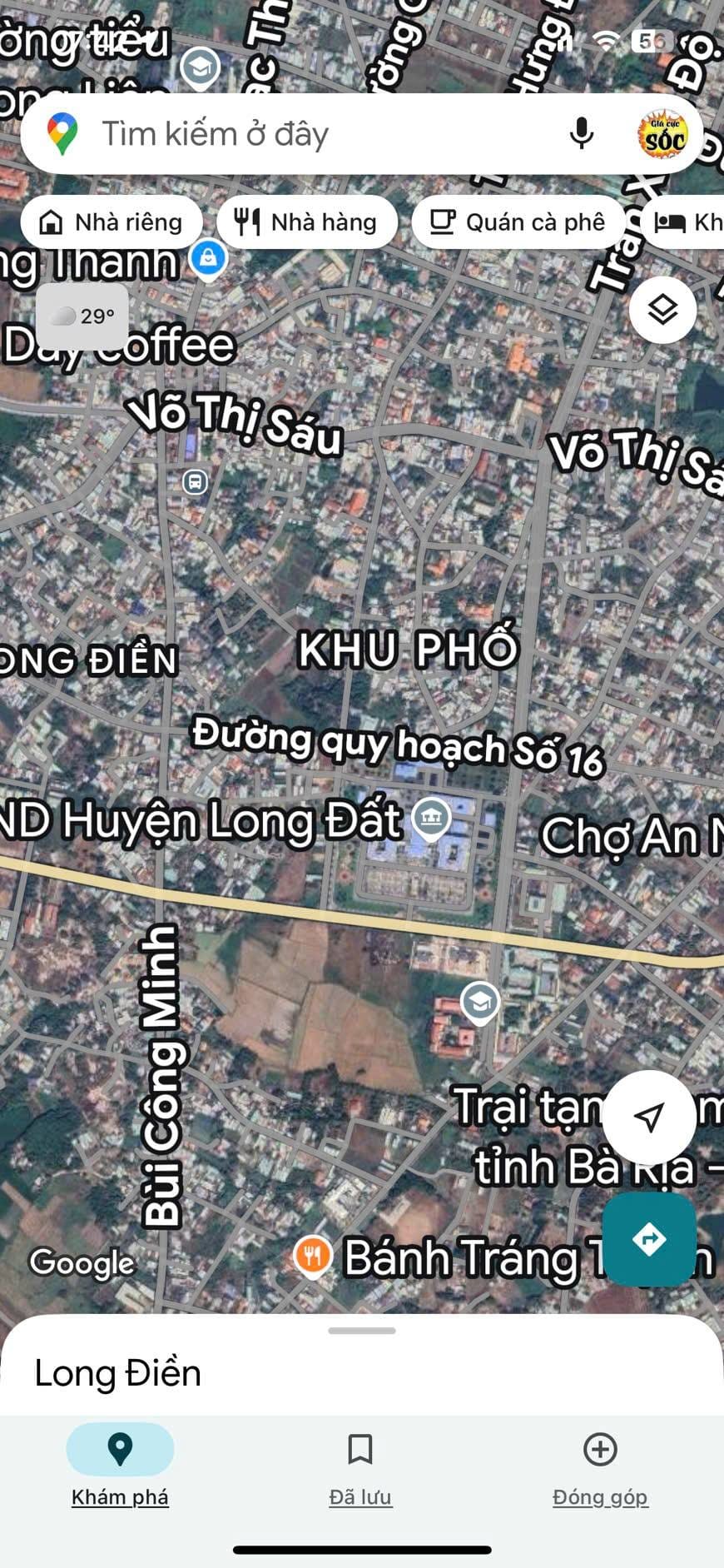Show Quán cà phê nearby
This screenshot has height=1568, width=724.
518,222
